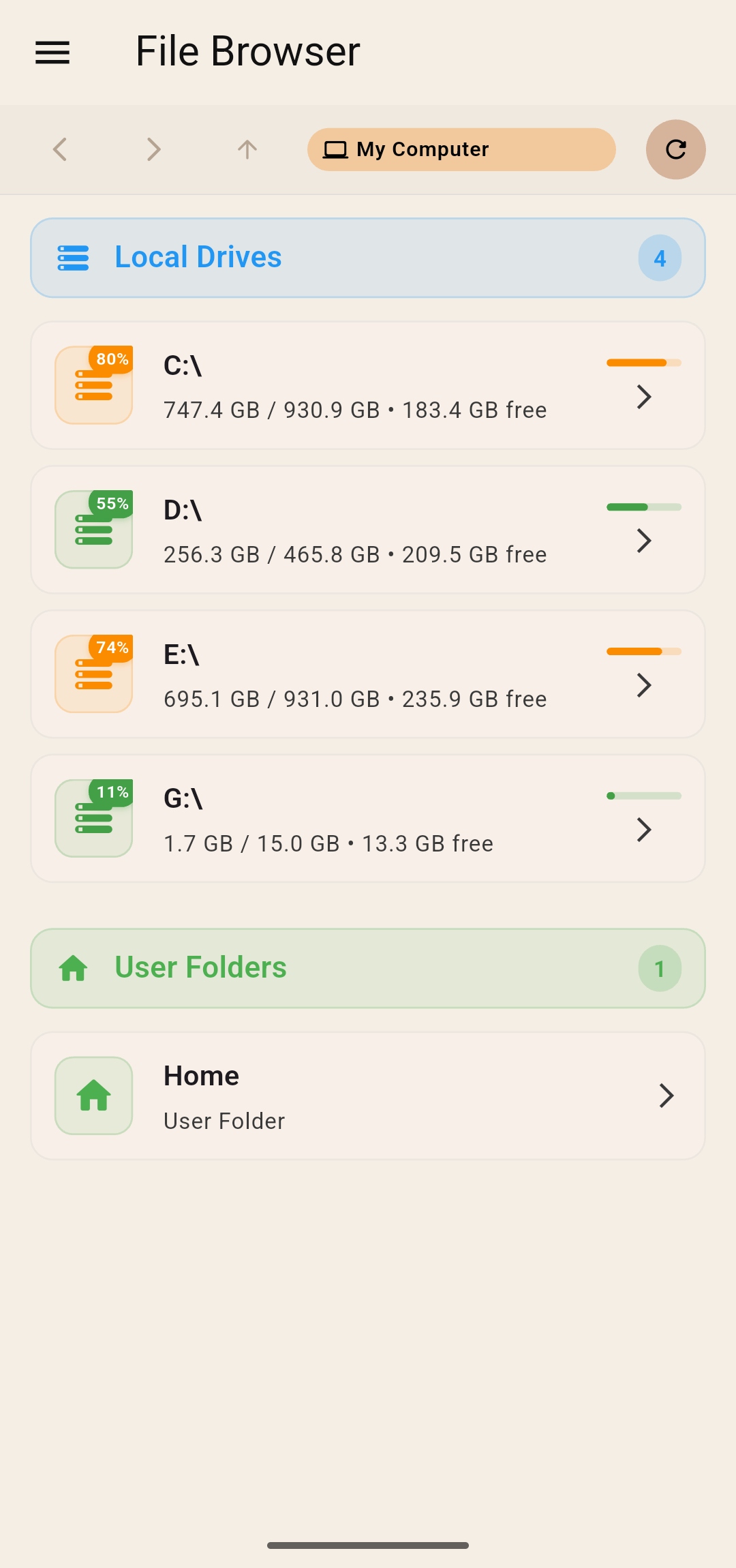Click the Home user folder icon
The height and width of the screenshot is (1568, 736).
click(x=93, y=1096)
